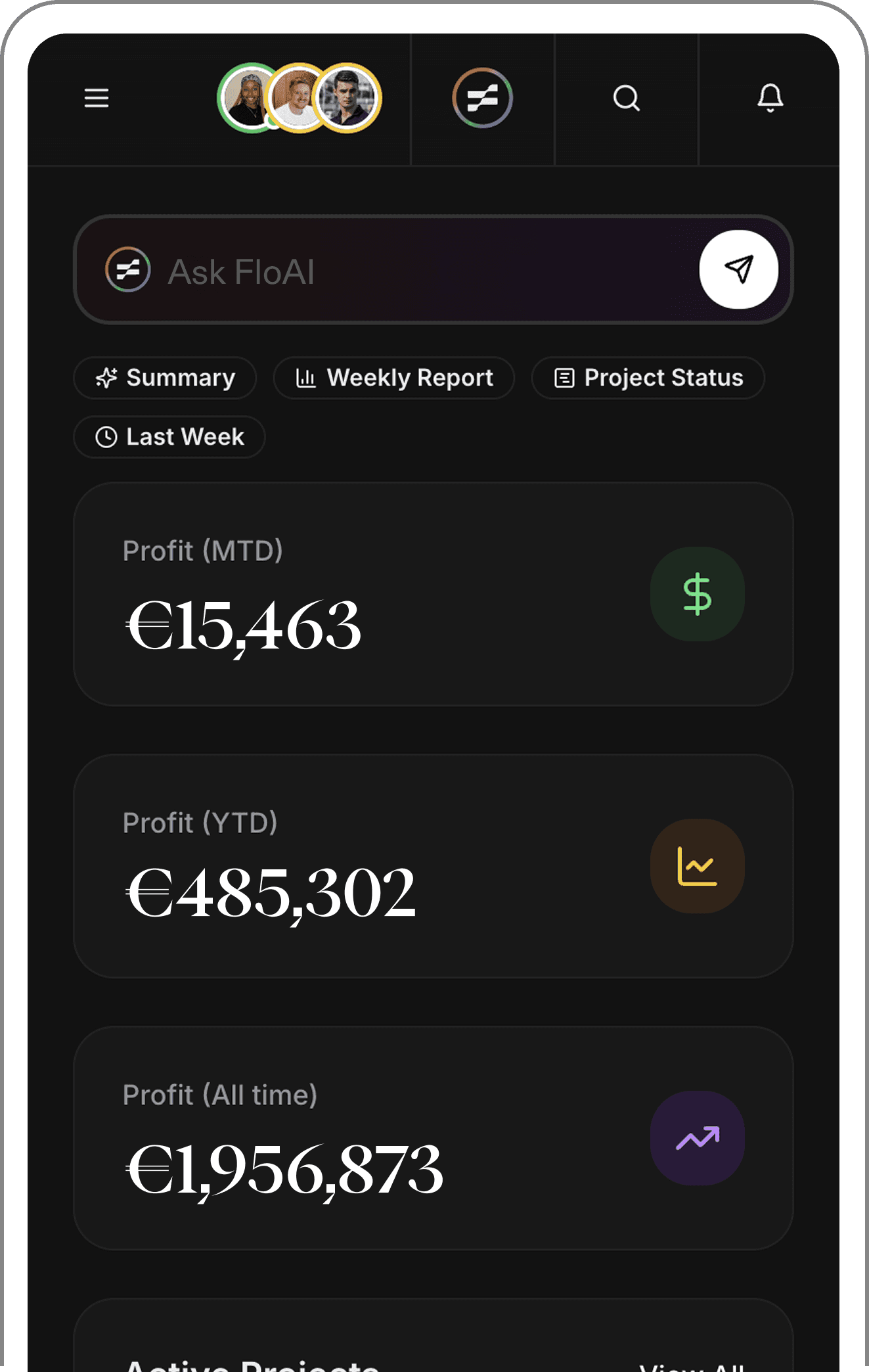Tap the send icon to submit a FloAI query
The width and height of the screenshot is (869, 1372).
pyautogui.click(x=739, y=269)
